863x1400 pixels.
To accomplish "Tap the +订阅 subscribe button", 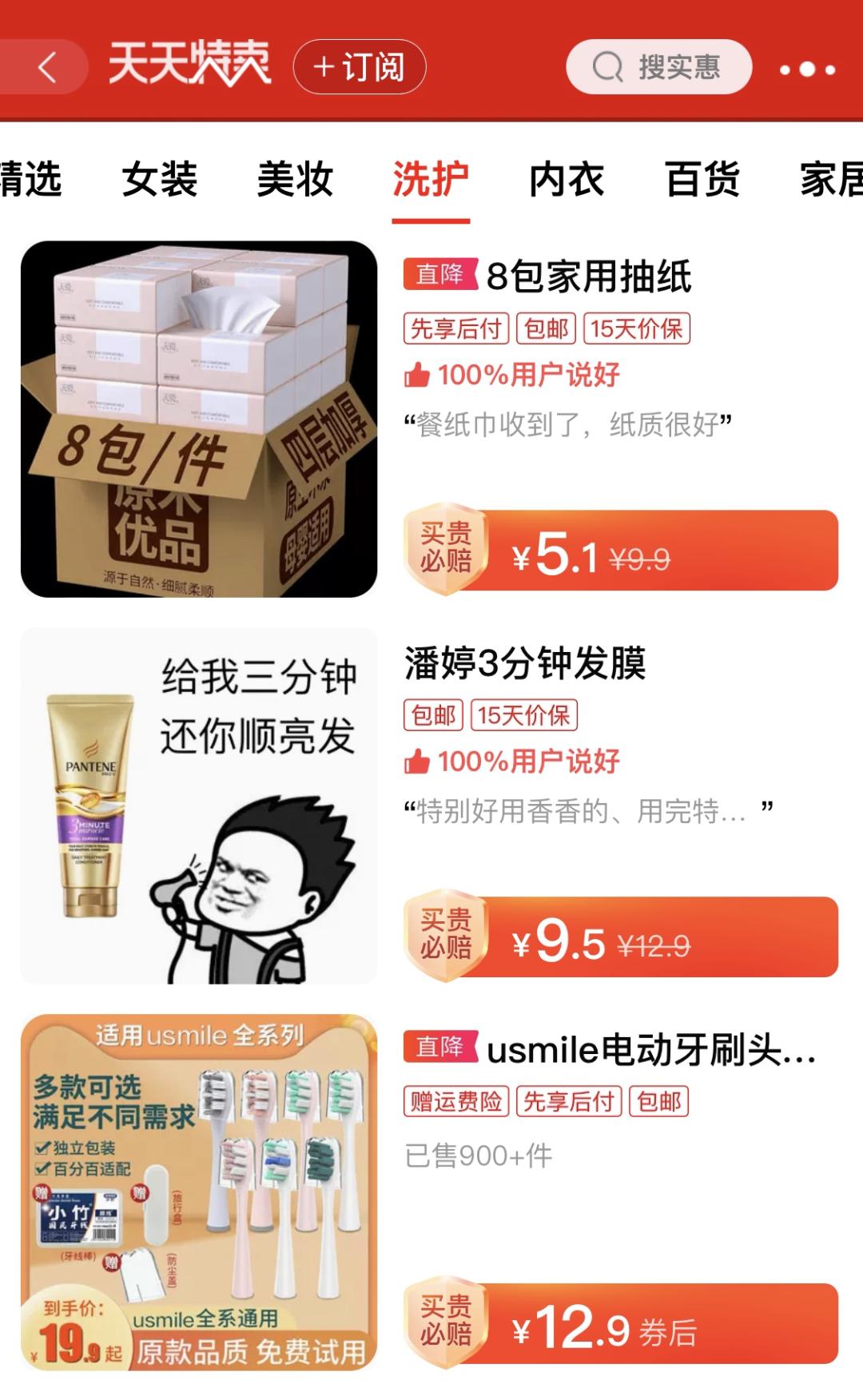I will (x=360, y=67).
